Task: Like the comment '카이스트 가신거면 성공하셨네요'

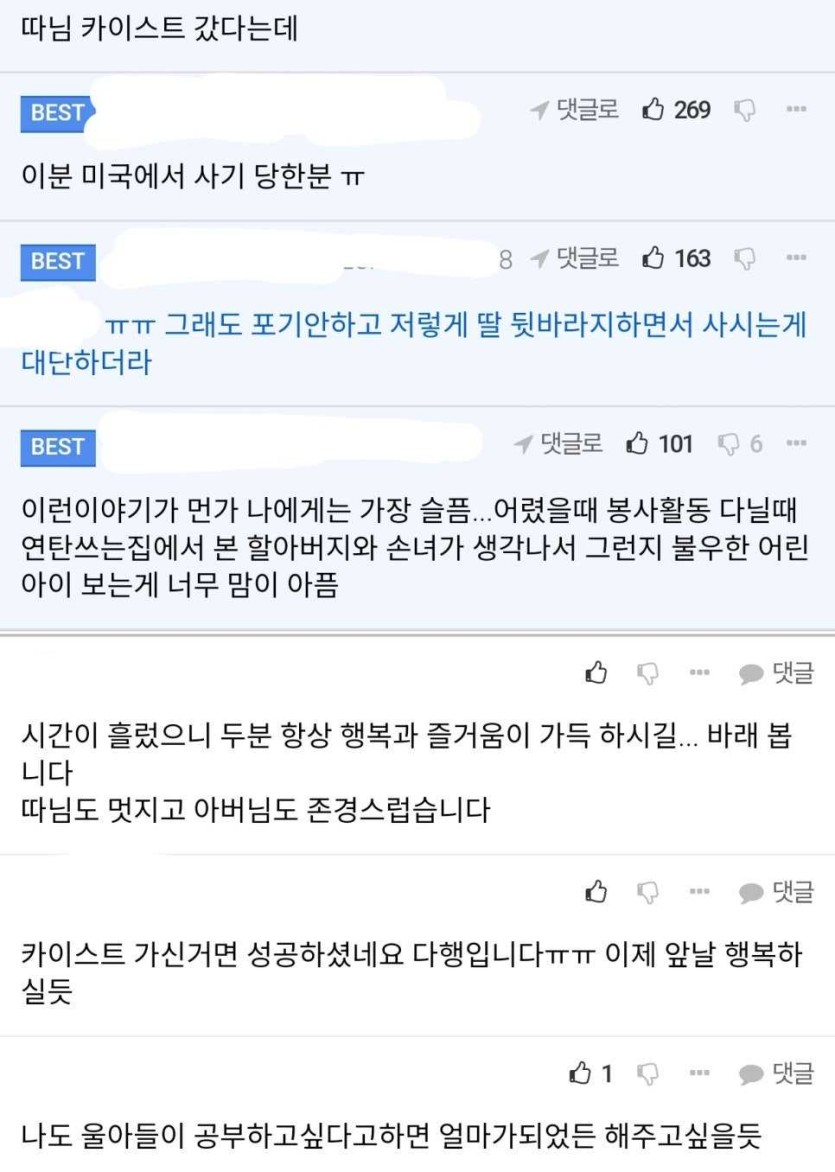Action: (597, 891)
